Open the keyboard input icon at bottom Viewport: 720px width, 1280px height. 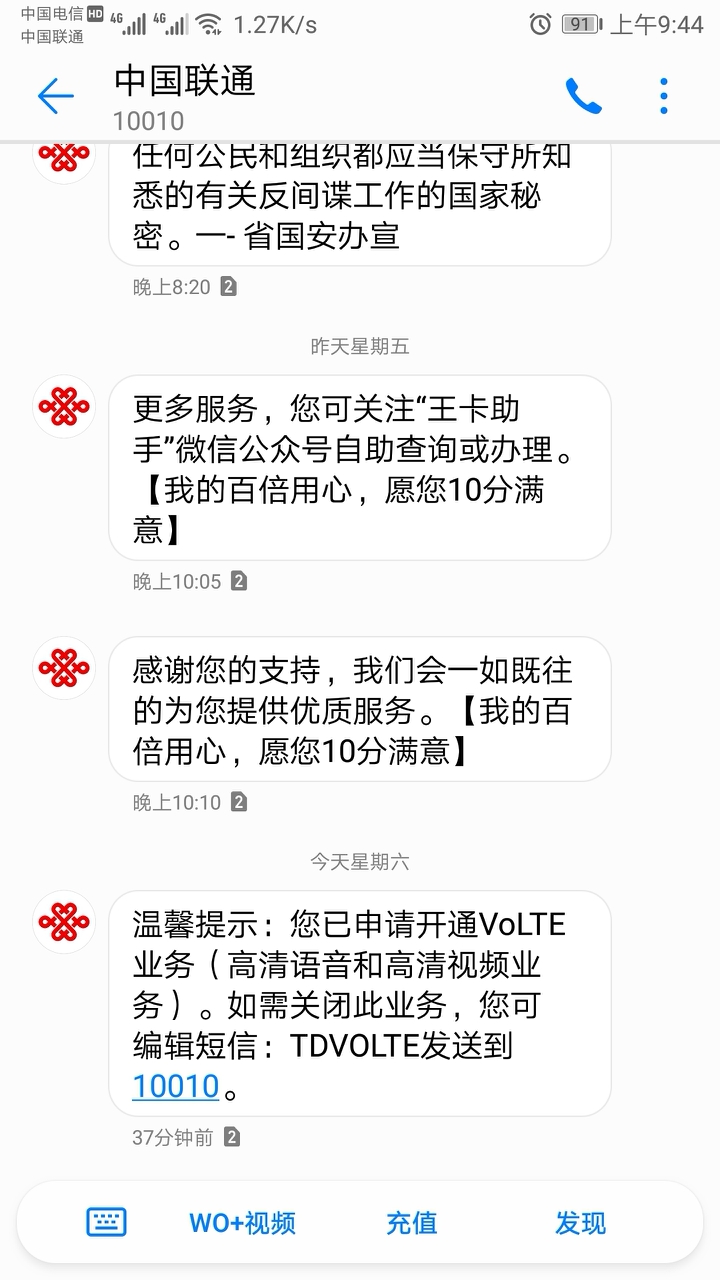click(x=105, y=1222)
